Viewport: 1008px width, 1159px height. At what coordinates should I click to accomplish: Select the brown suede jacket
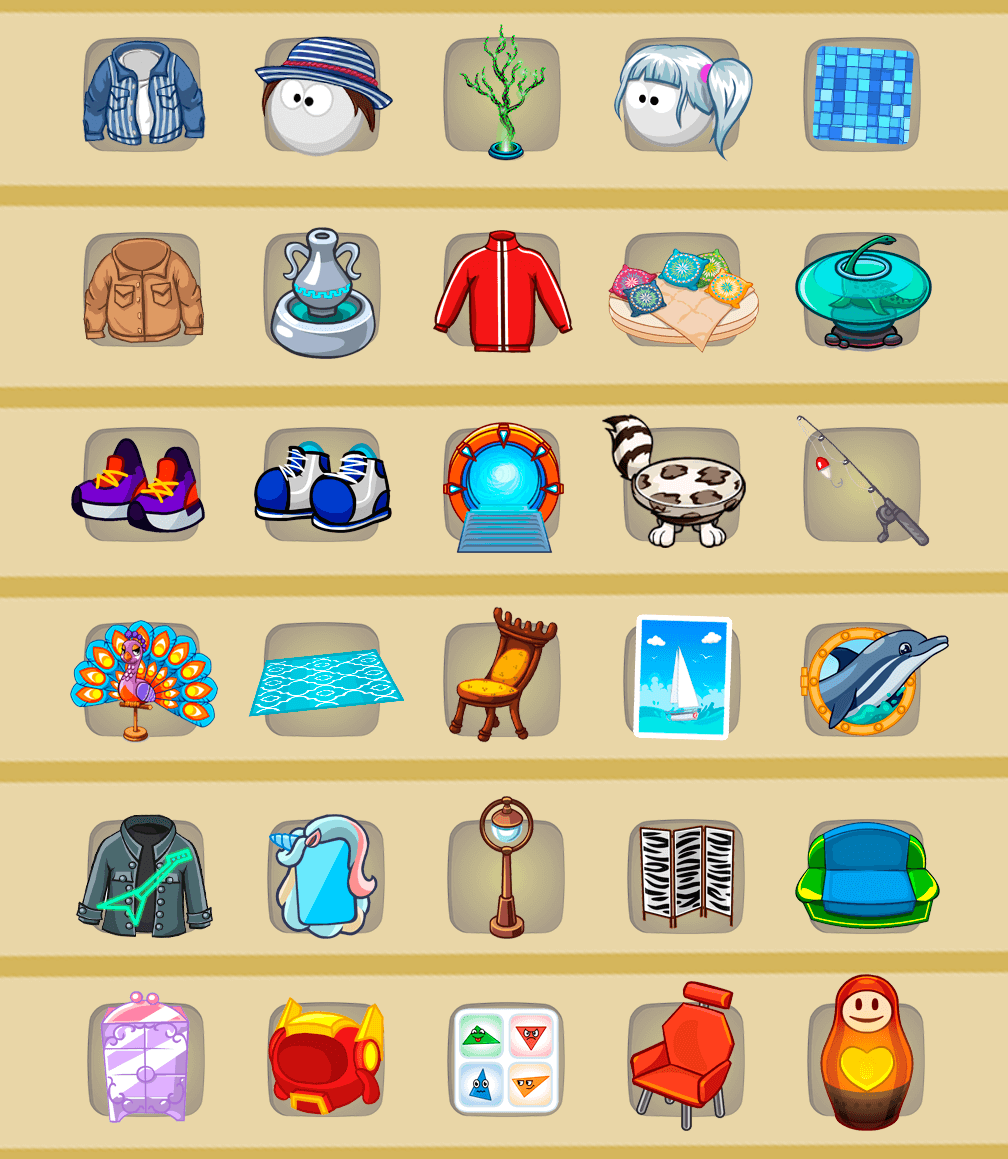point(142,290)
